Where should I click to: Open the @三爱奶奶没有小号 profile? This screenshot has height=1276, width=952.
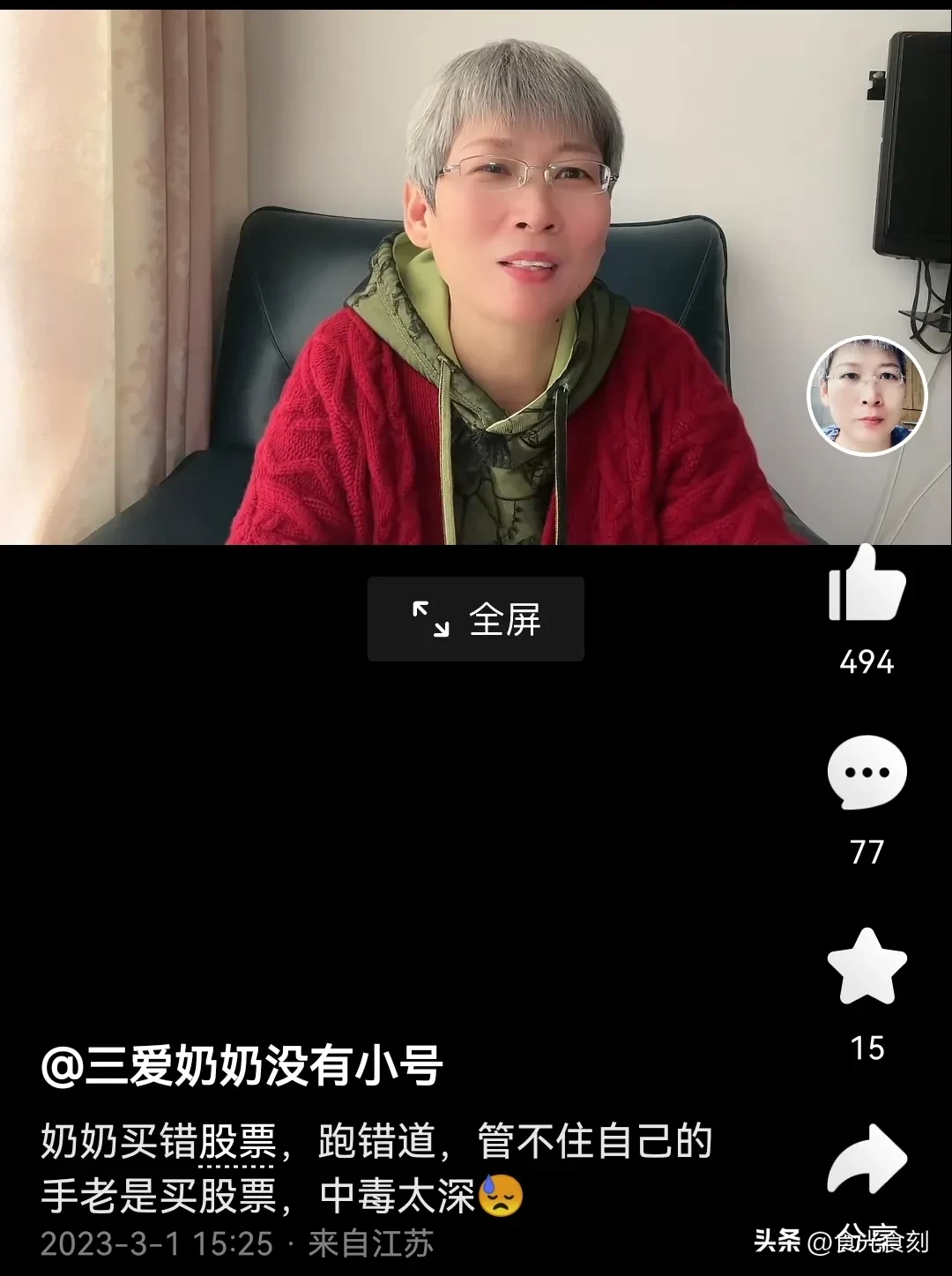242,1067
